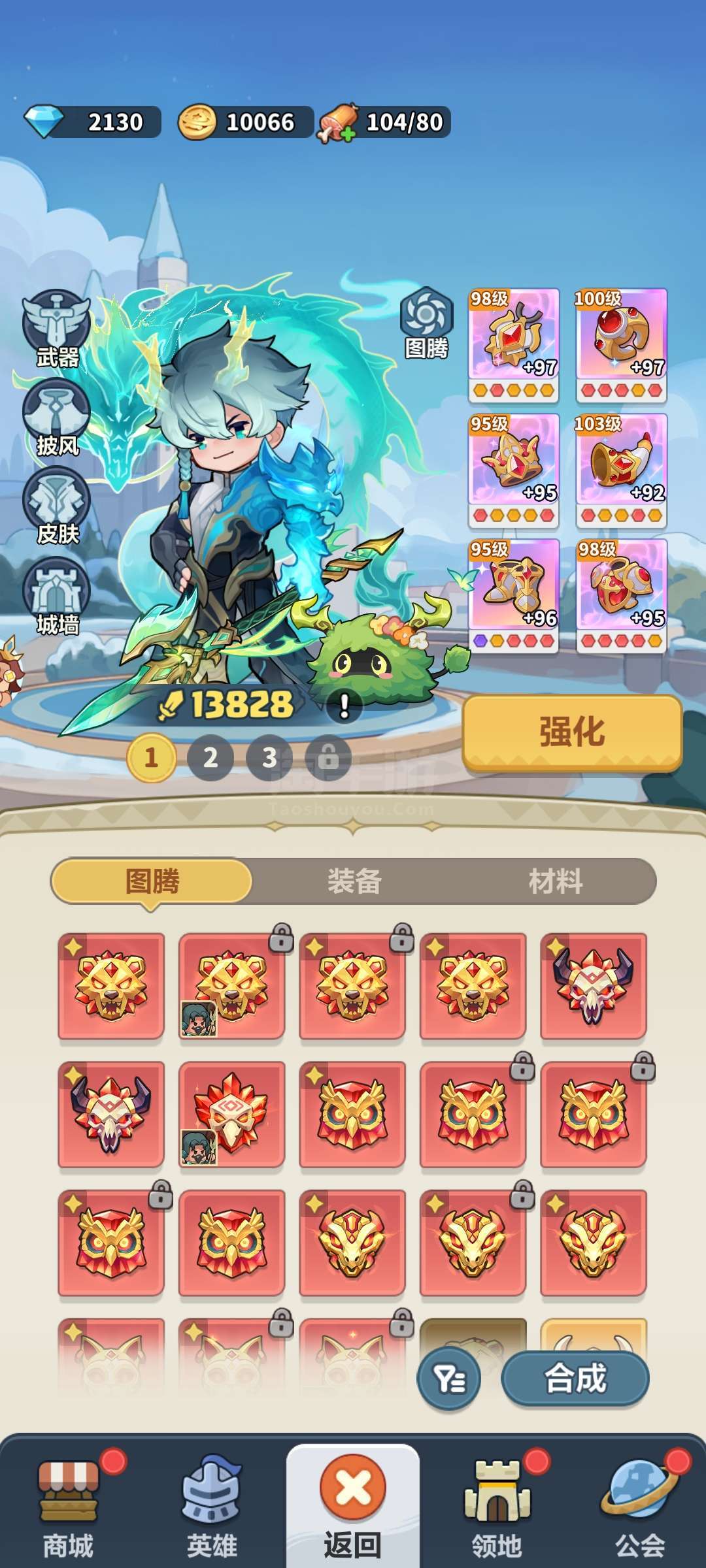Tap the 强化 enhance button
This screenshot has width=706, height=1568.
click(572, 732)
